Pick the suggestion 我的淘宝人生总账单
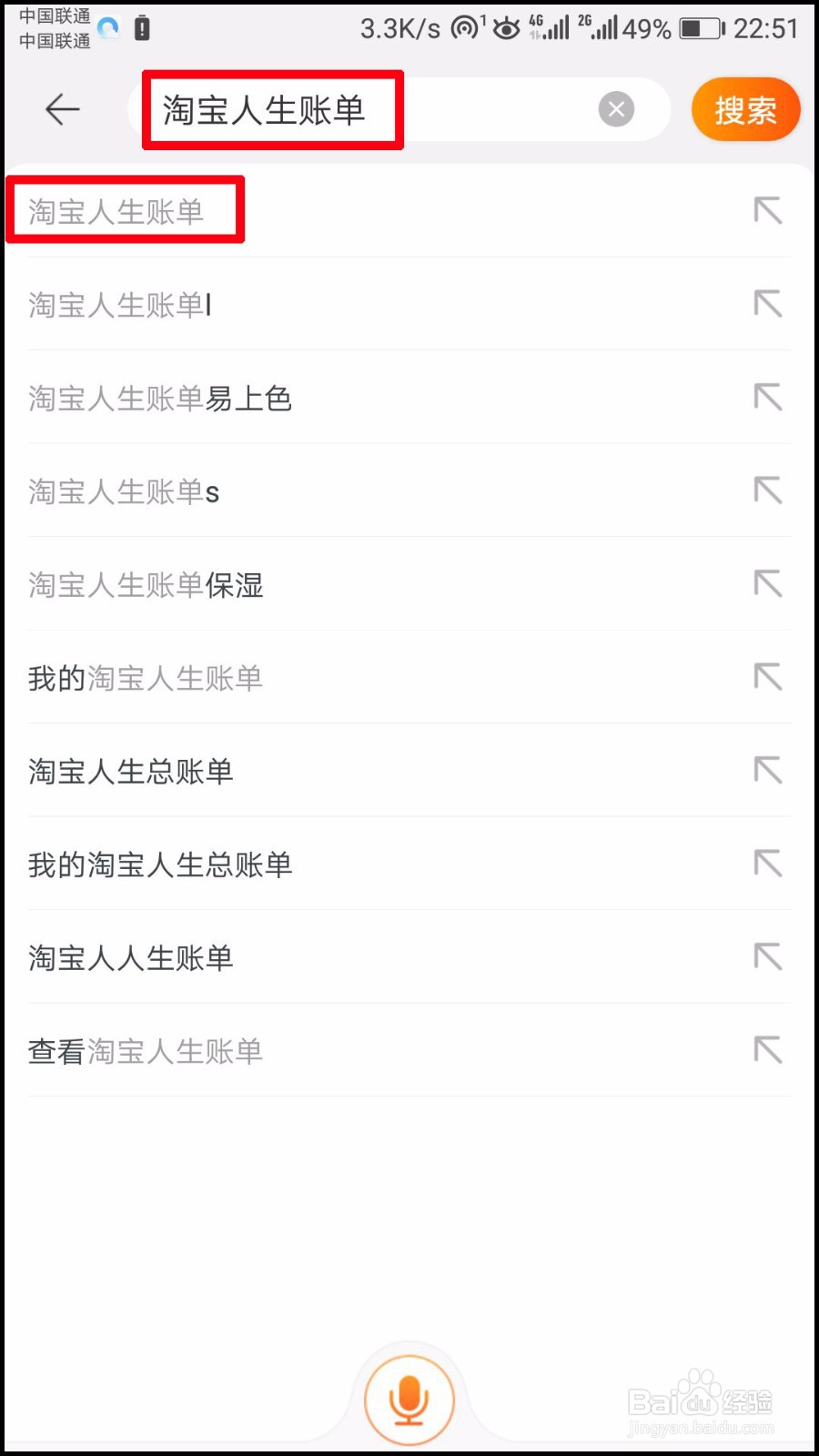 409,864
